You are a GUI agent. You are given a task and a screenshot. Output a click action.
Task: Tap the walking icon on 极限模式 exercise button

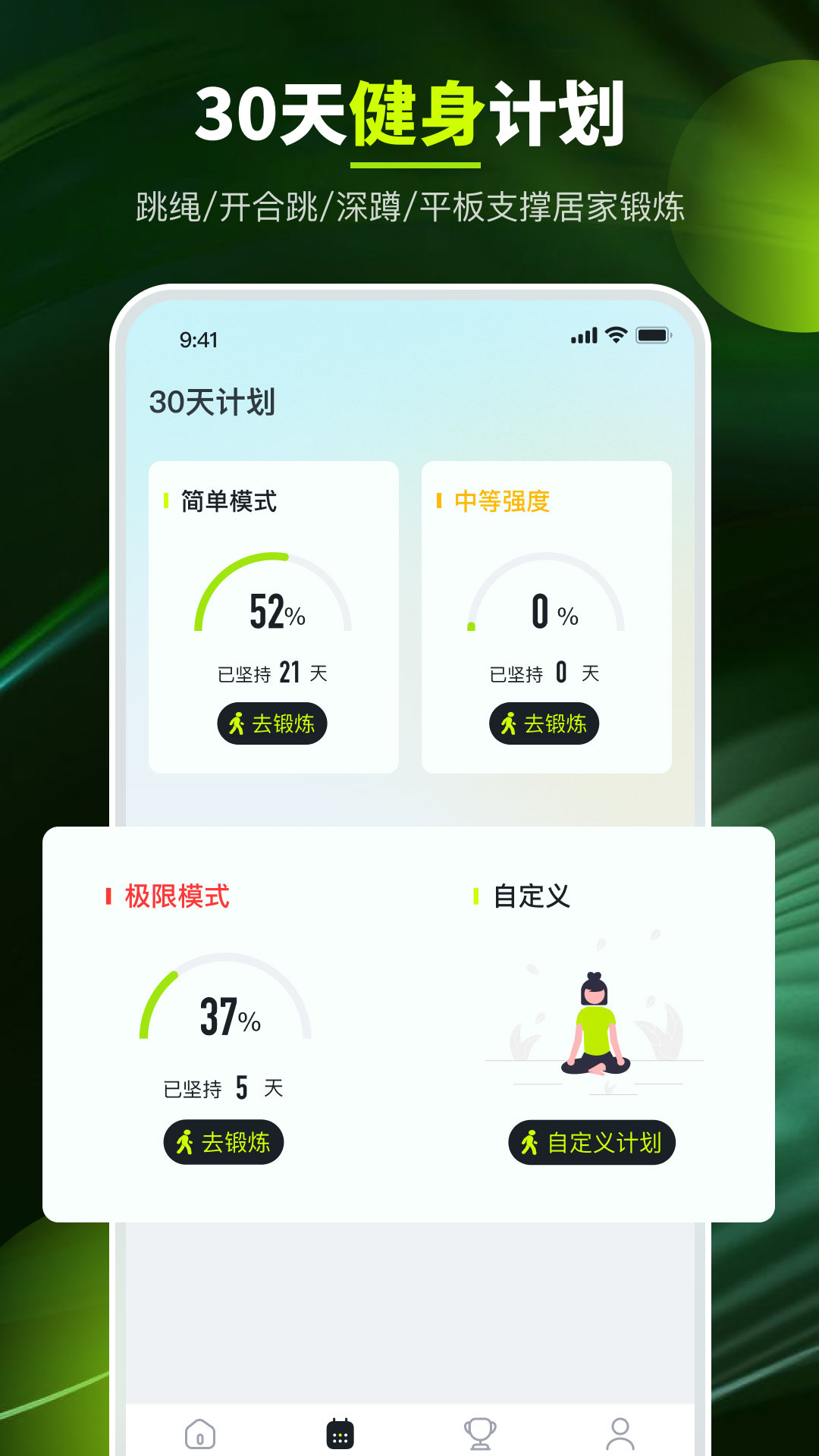tap(183, 1142)
